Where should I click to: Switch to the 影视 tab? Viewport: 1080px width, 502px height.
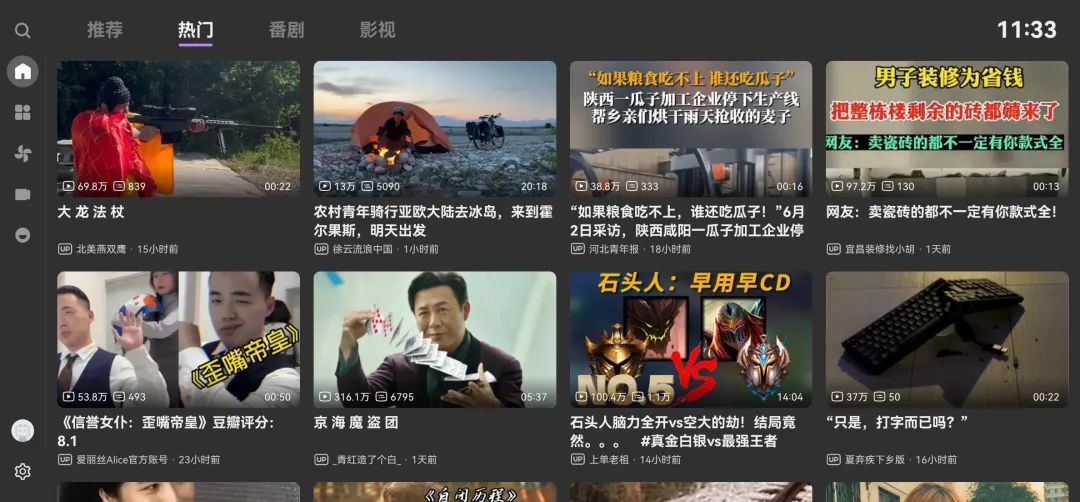[377, 30]
